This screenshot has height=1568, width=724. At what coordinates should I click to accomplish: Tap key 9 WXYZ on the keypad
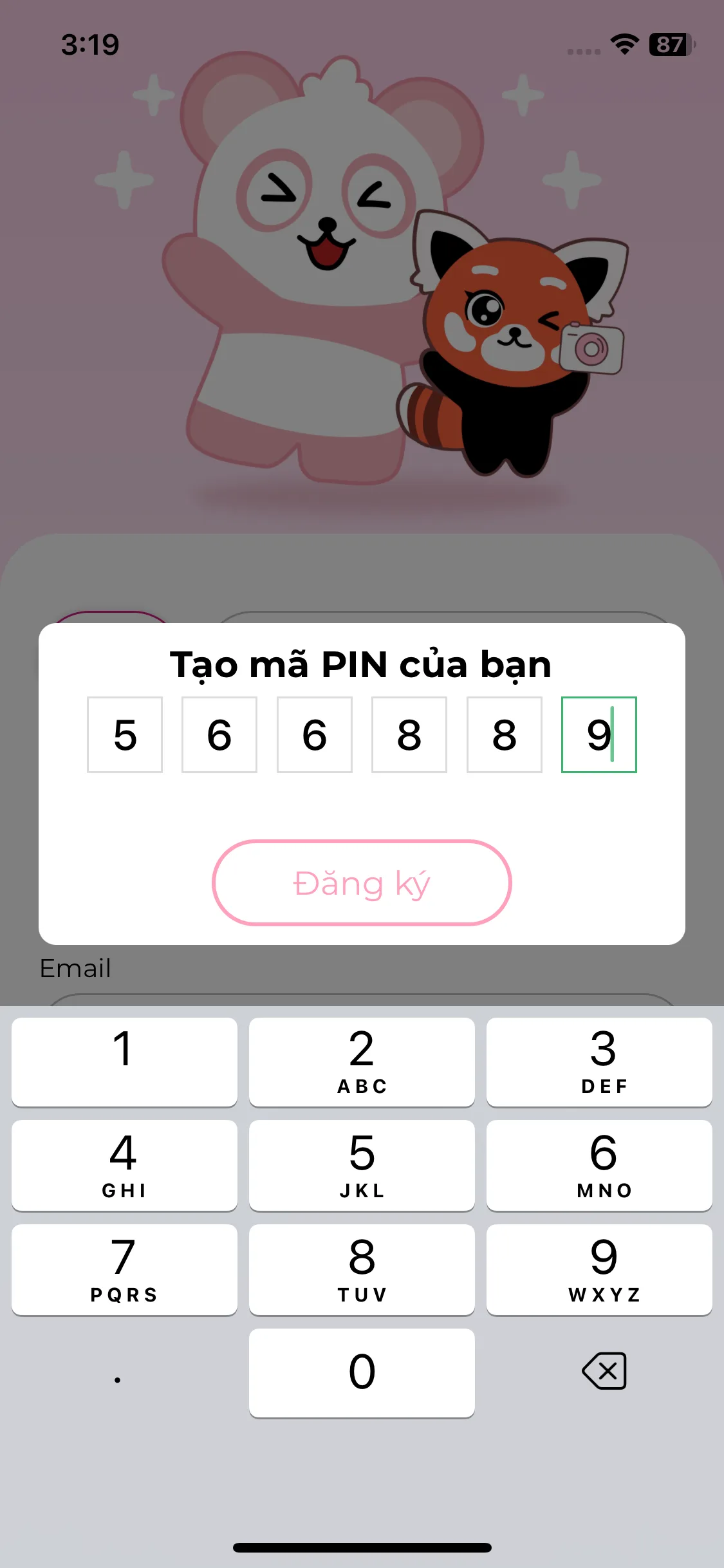[x=599, y=1269]
